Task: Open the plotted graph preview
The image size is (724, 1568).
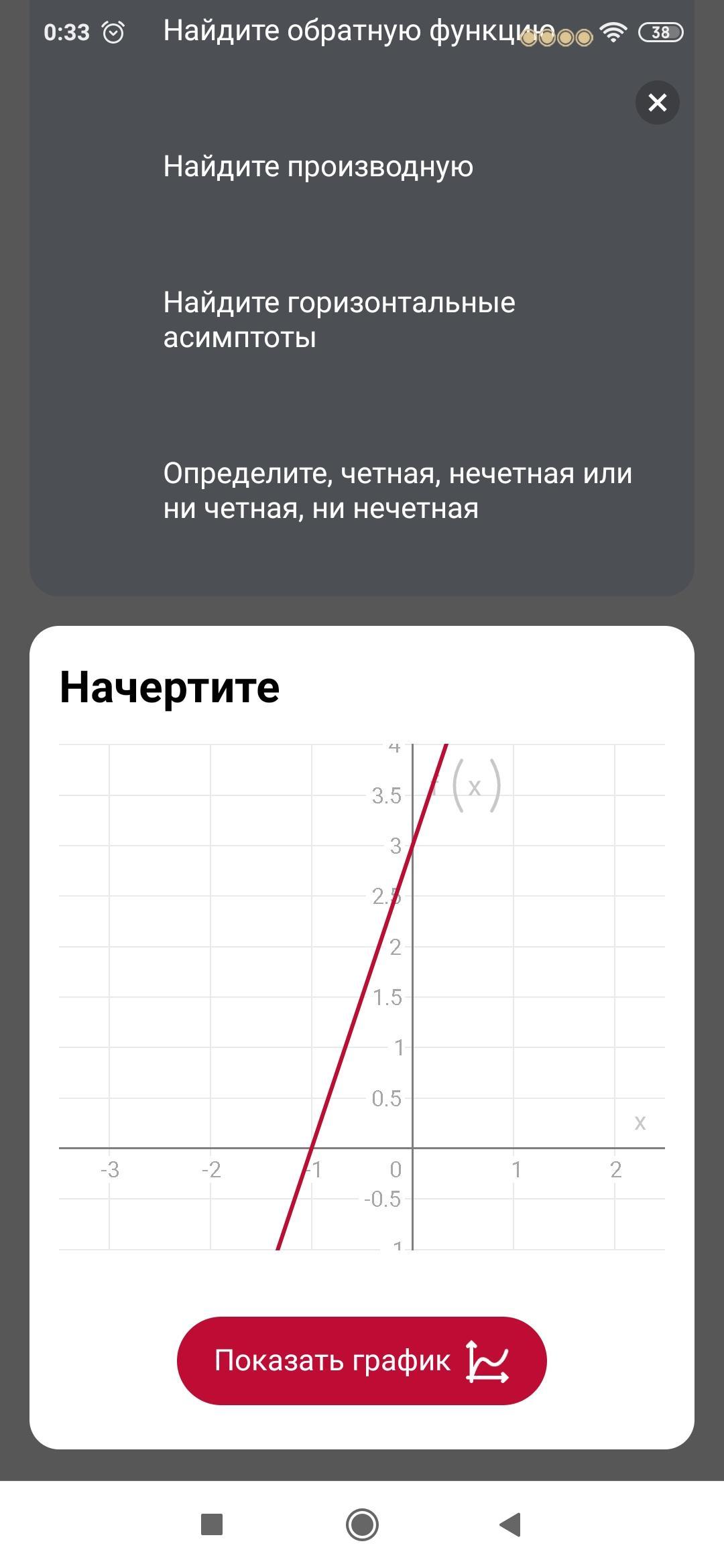Action: [361, 997]
